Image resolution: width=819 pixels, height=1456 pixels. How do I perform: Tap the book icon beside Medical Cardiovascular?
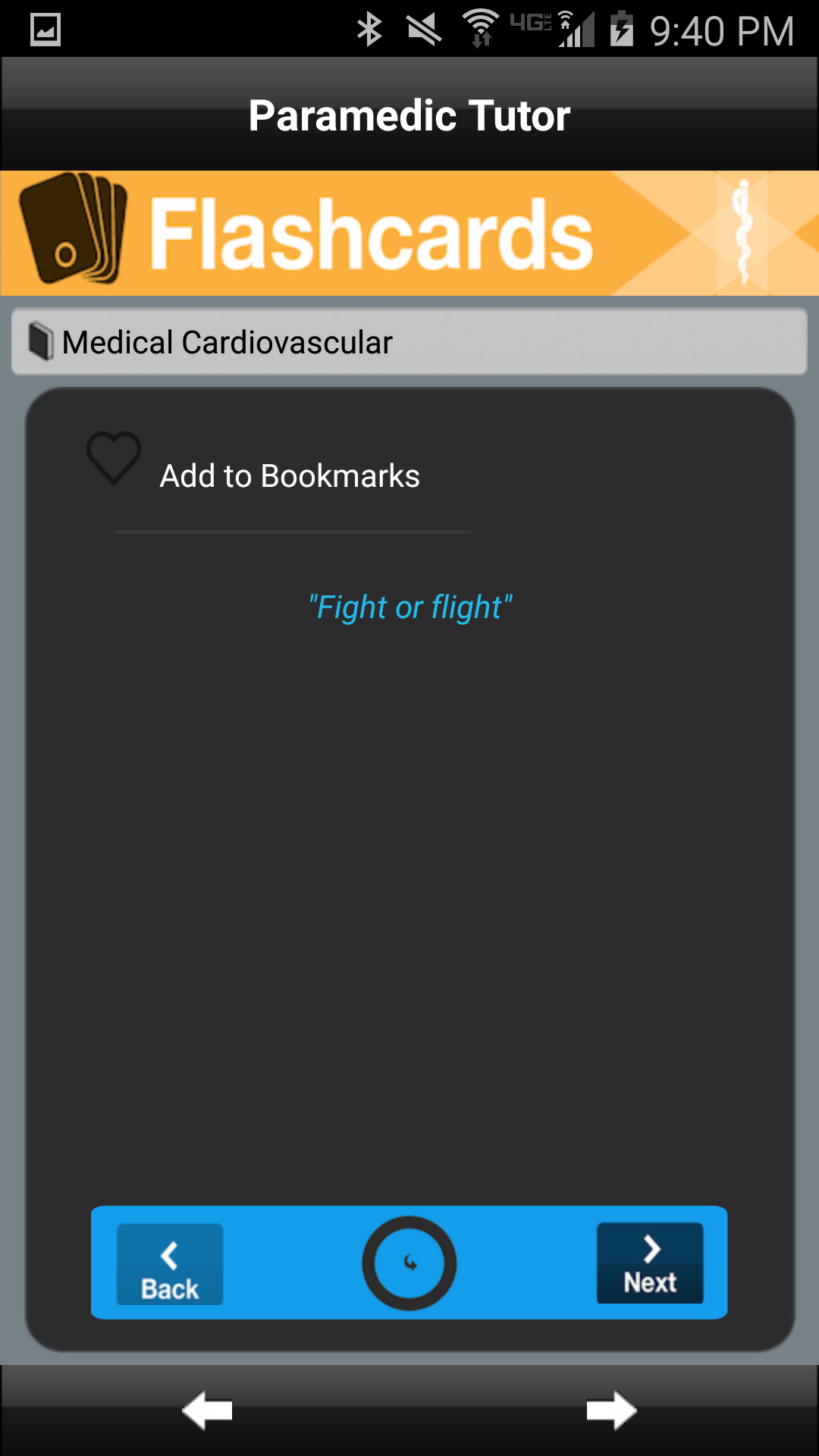pyautogui.click(x=38, y=341)
